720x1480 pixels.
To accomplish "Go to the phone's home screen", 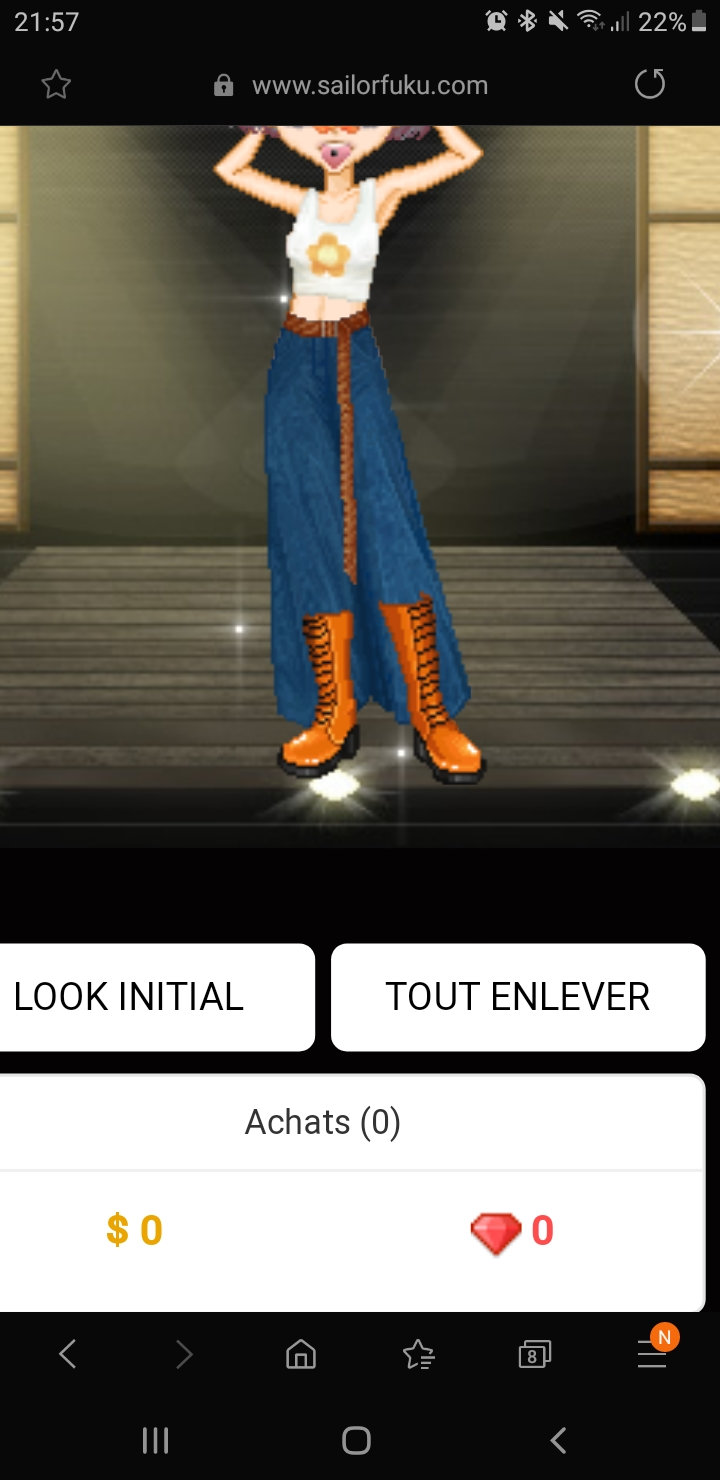I will pos(356,1440).
